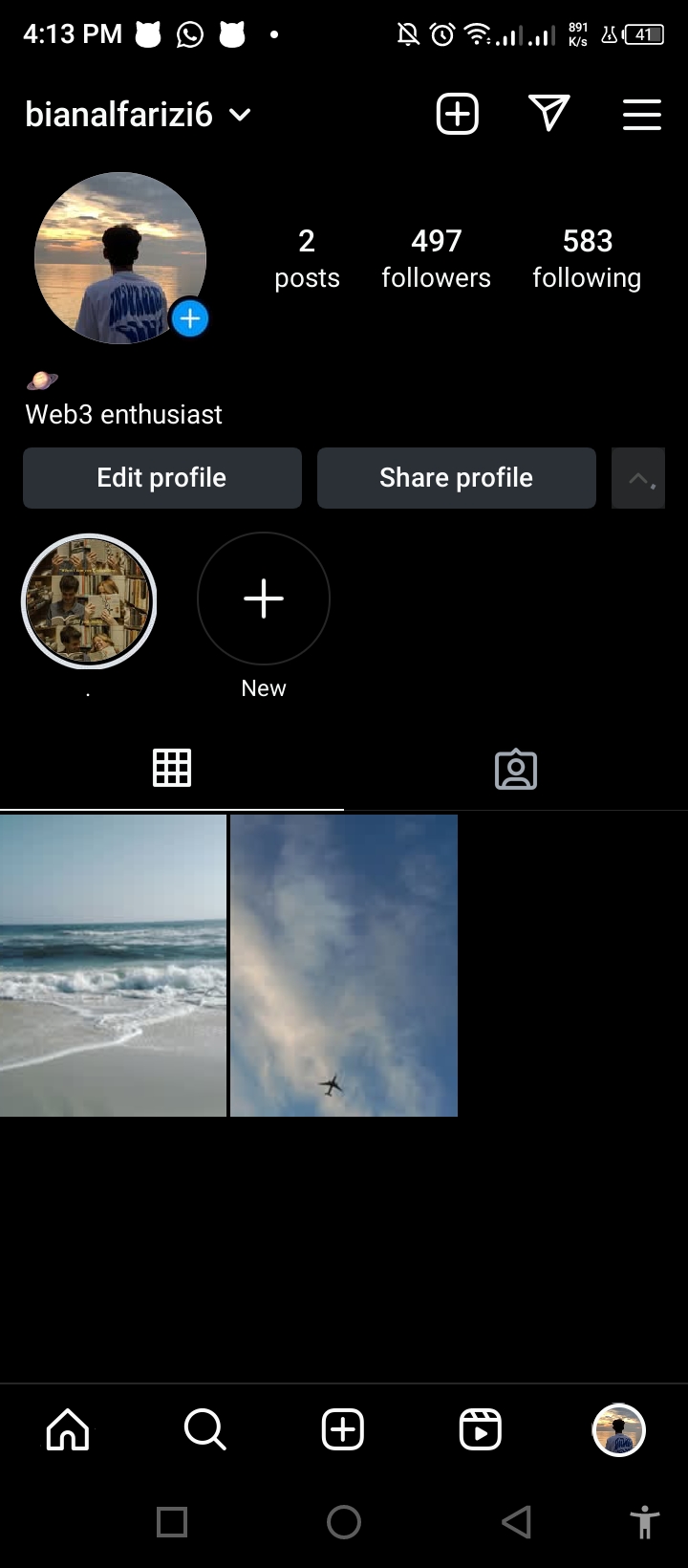Switch to the tagged photos tab
The image size is (688, 1568).
516,769
